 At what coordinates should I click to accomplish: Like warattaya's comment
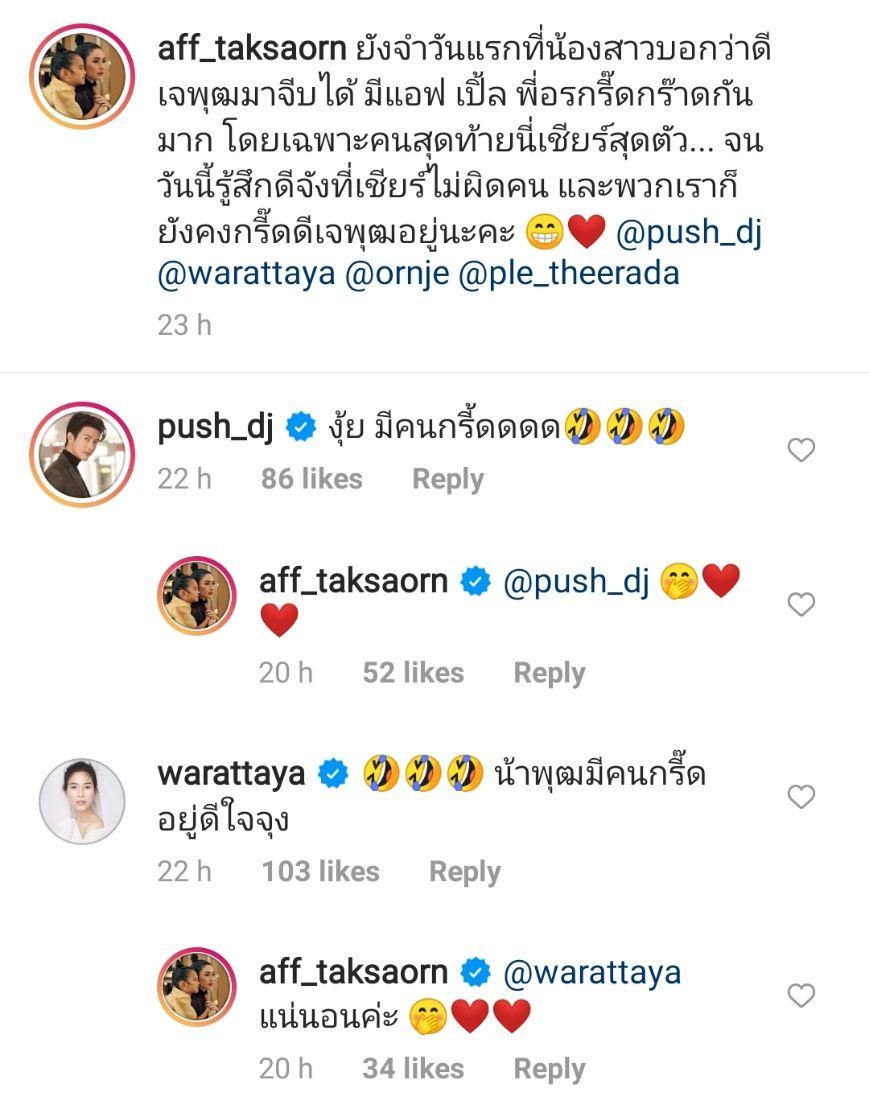pyautogui.click(x=801, y=797)
